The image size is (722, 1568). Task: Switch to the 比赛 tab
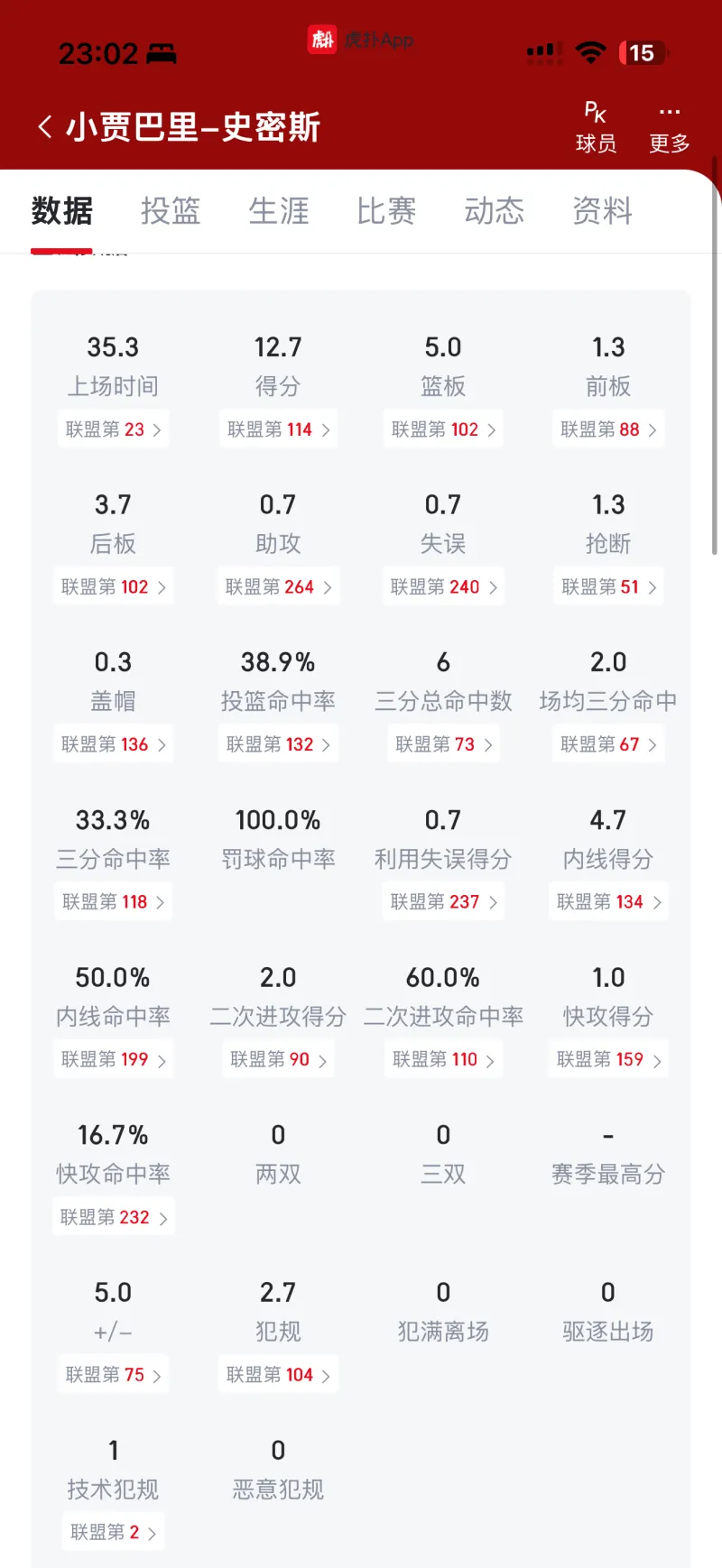(386, 211)
